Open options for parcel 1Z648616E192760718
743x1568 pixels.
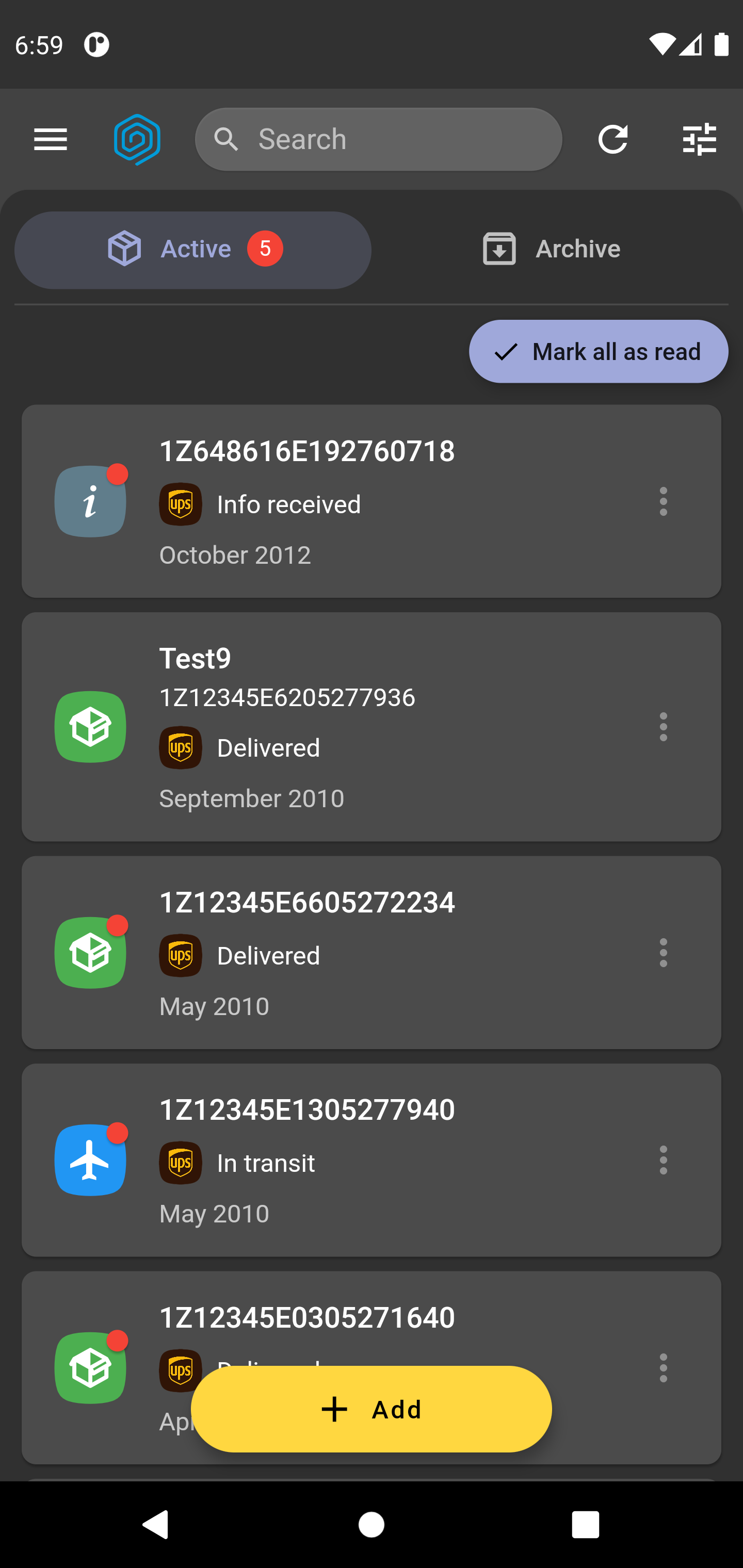point(663,501)
